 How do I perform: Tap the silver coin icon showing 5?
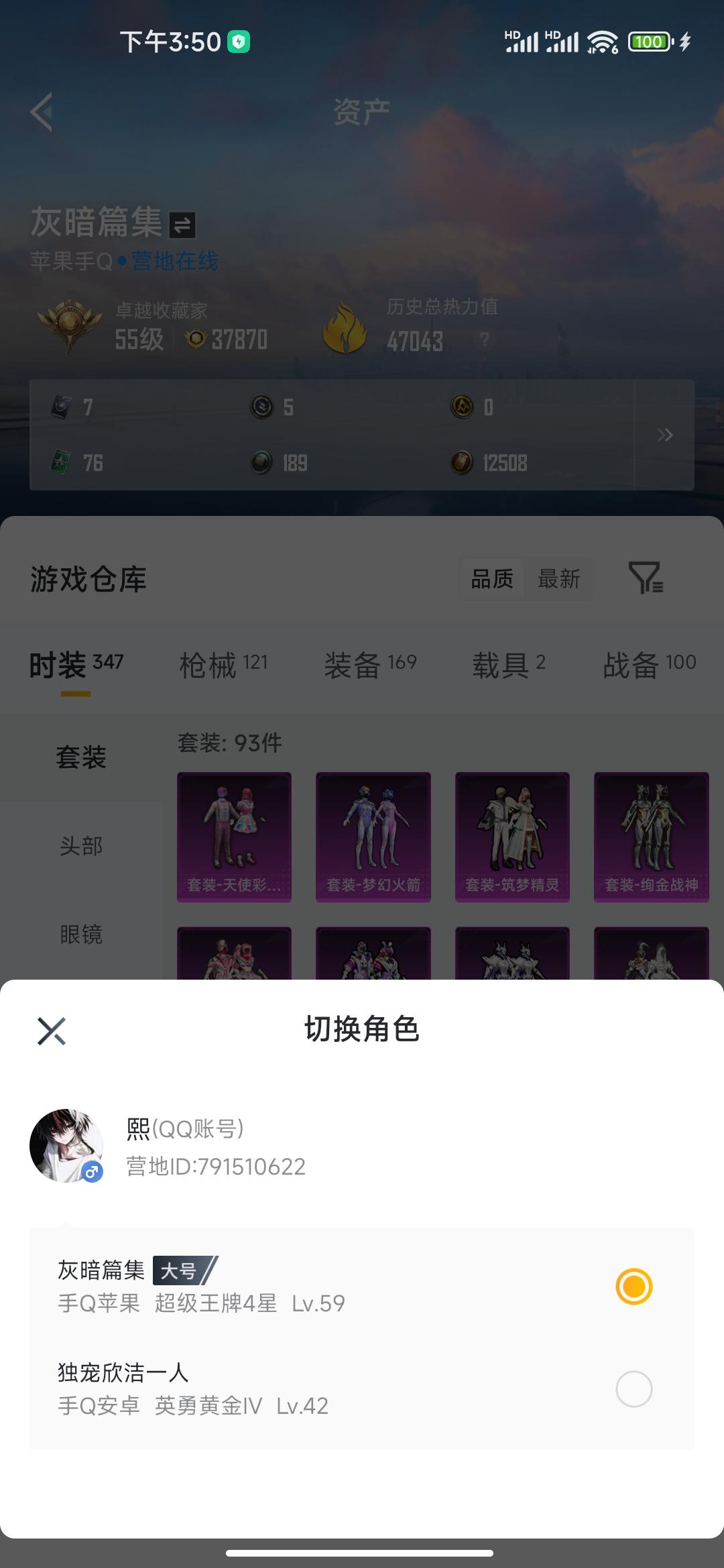point(261,407)
